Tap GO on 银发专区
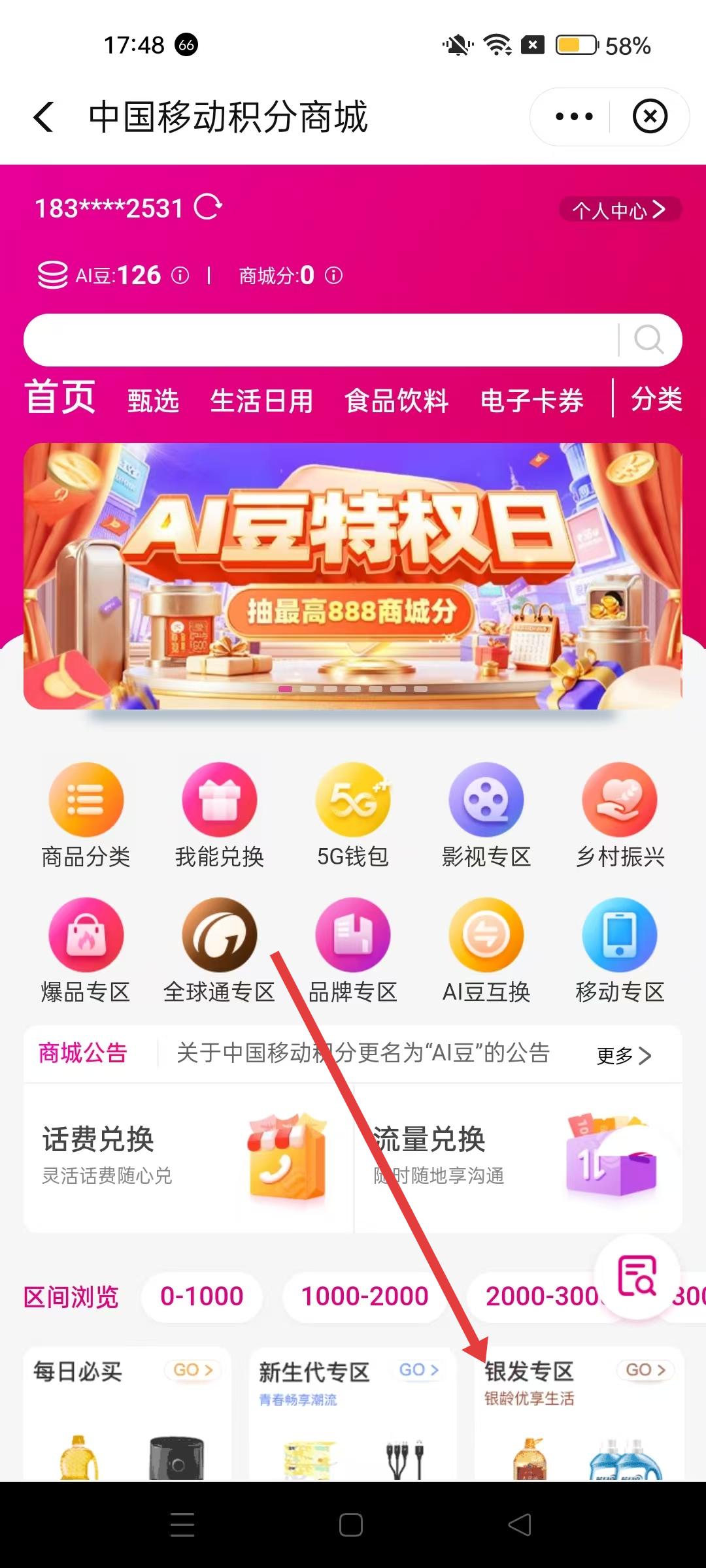This screenshot has width=706, height=1568. (x=645, y=1370)
